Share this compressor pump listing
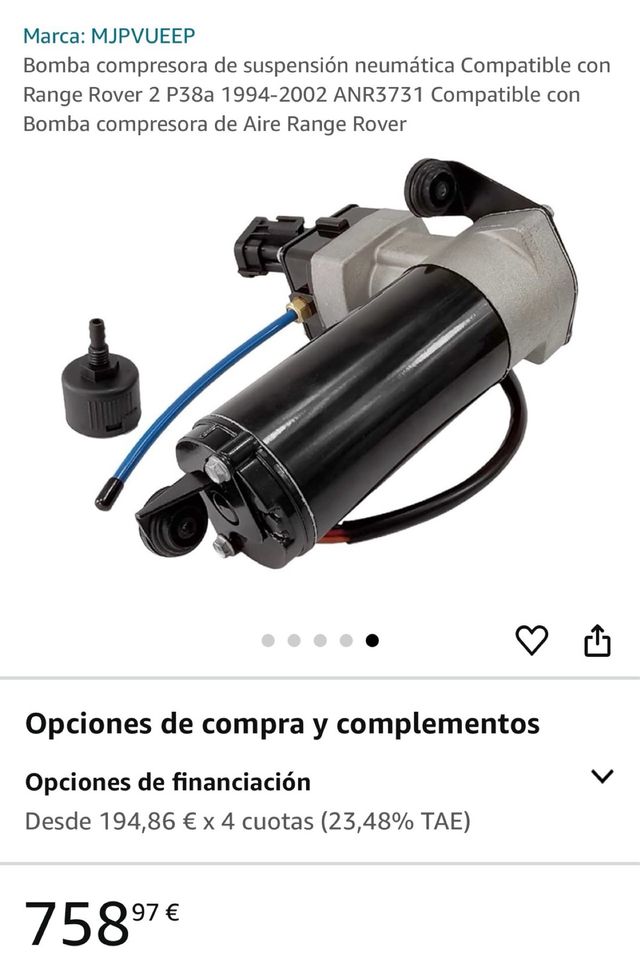The image size is (640, 956). [597, 640]
